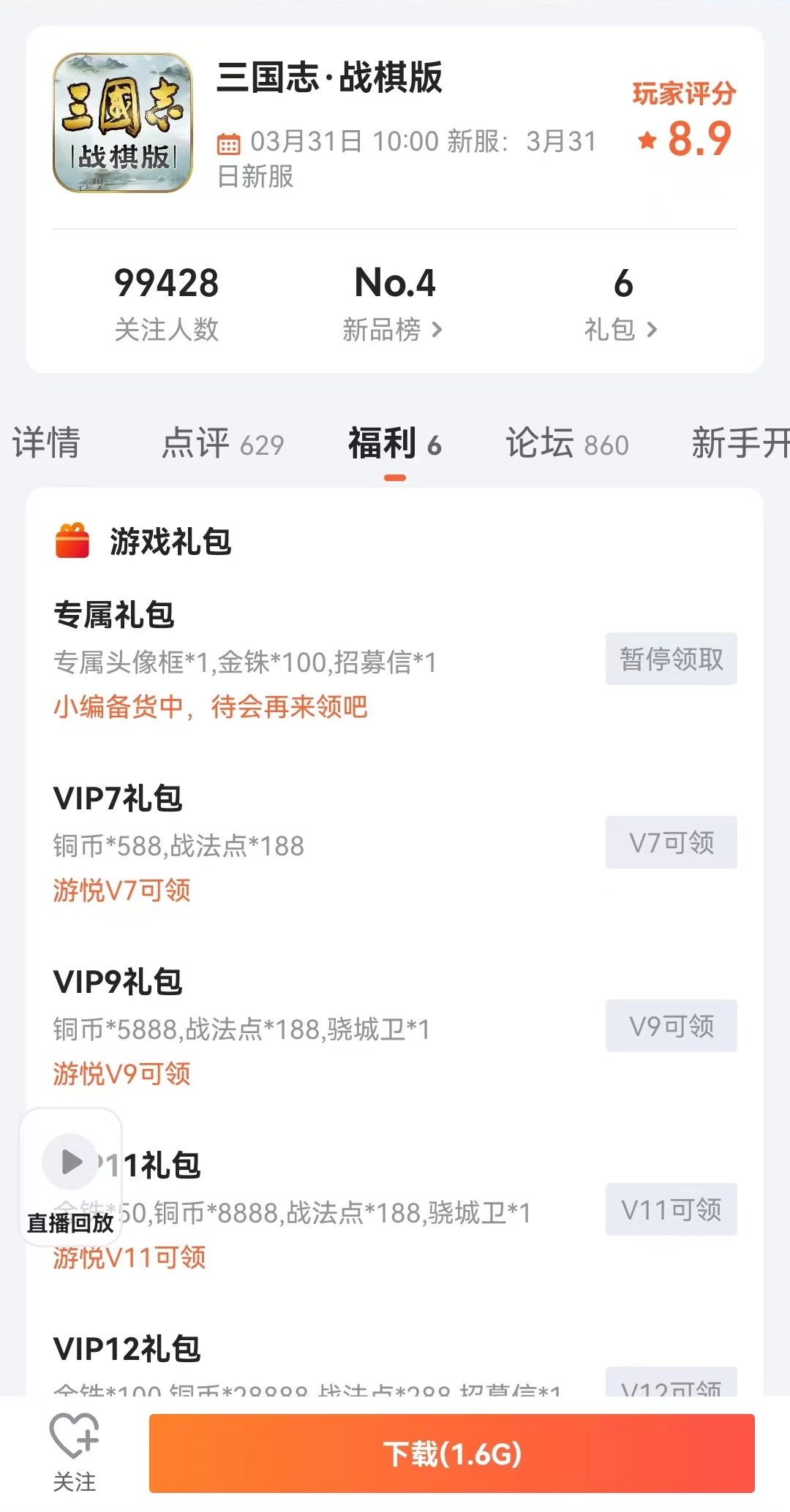The height and width of the screenshot is (1512, 790).
Task: Tap the V11可领 button
Action: 671,1209
